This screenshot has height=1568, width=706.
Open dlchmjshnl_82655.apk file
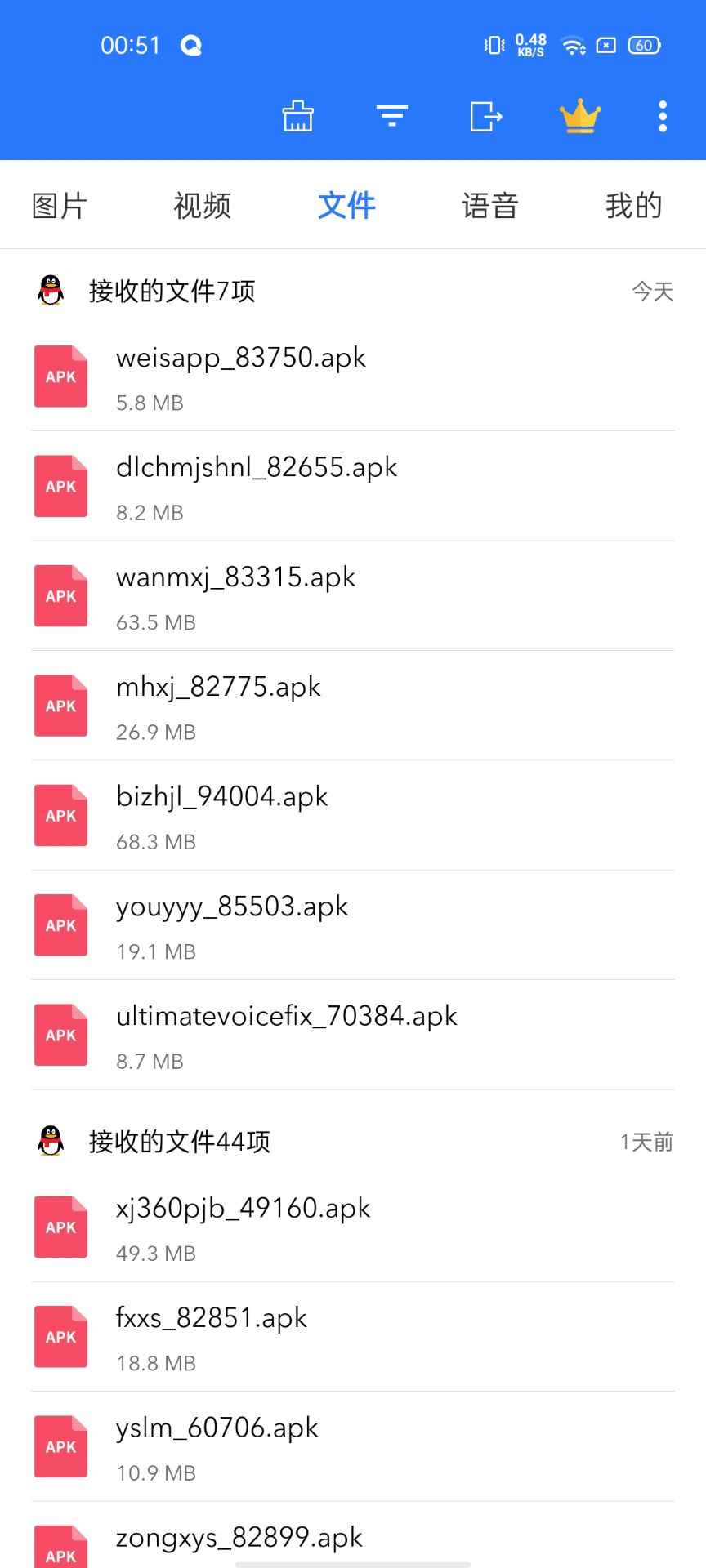[353, 486]
